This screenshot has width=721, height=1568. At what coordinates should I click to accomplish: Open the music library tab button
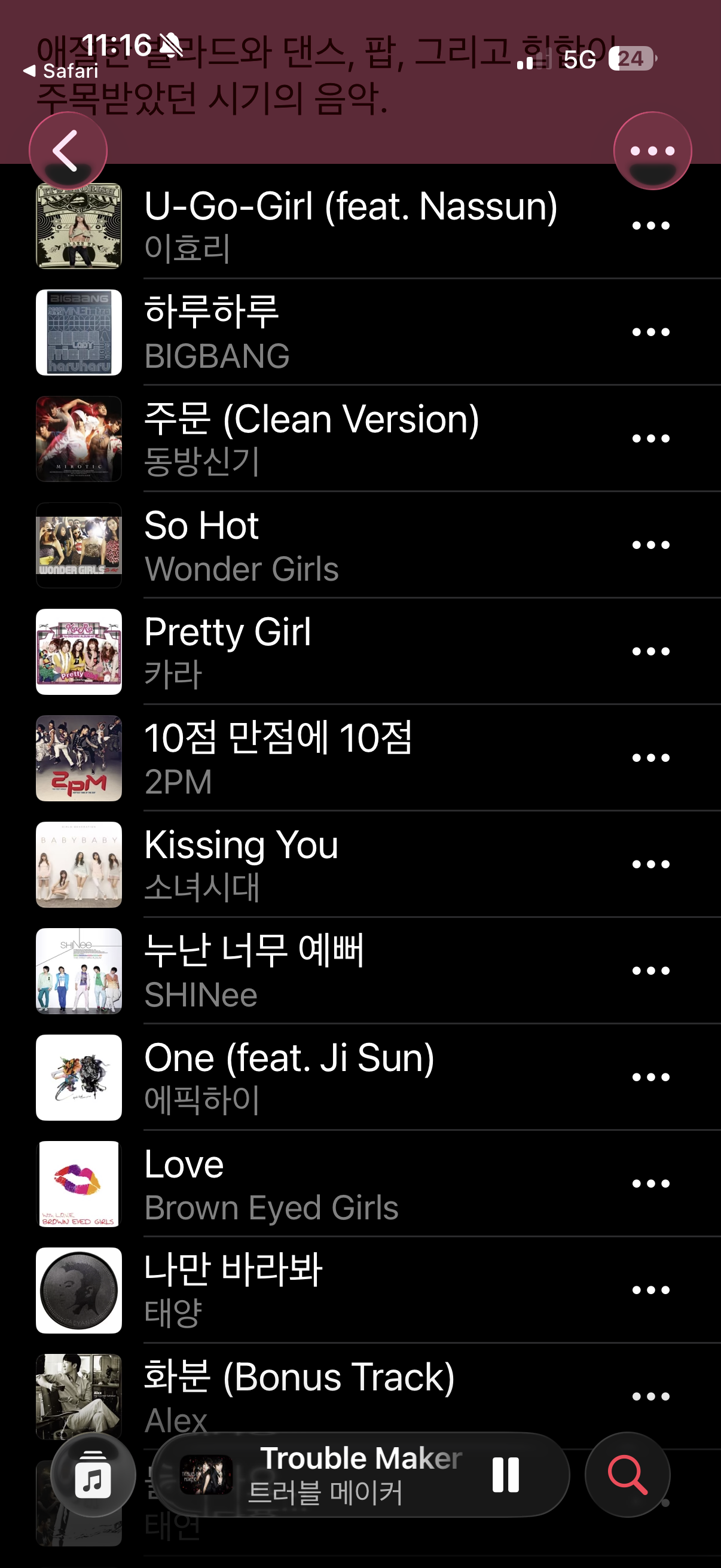[93, 1475]
